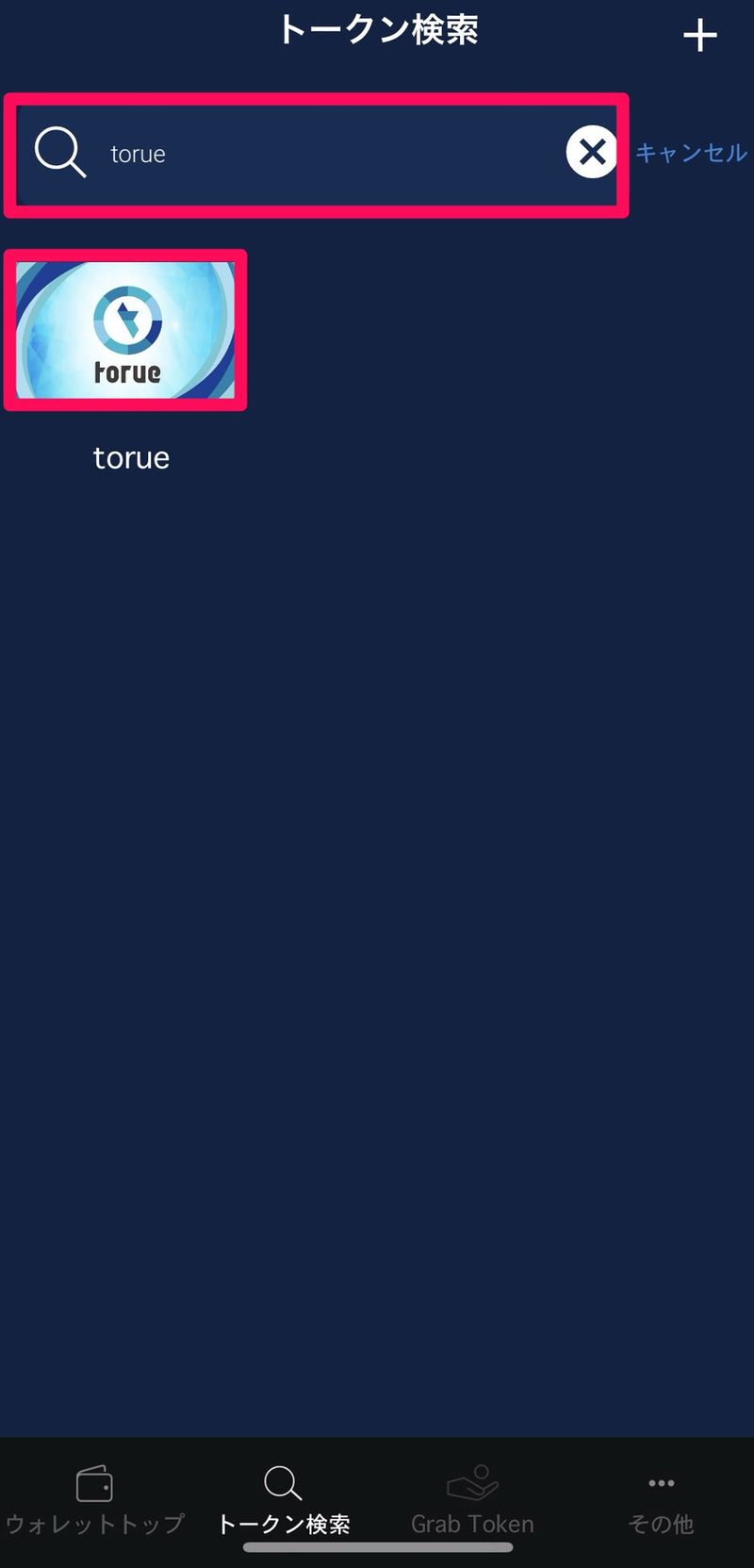Switch to the ウォレットトップ tab
754x1568 pixels.
(94, 1501)
